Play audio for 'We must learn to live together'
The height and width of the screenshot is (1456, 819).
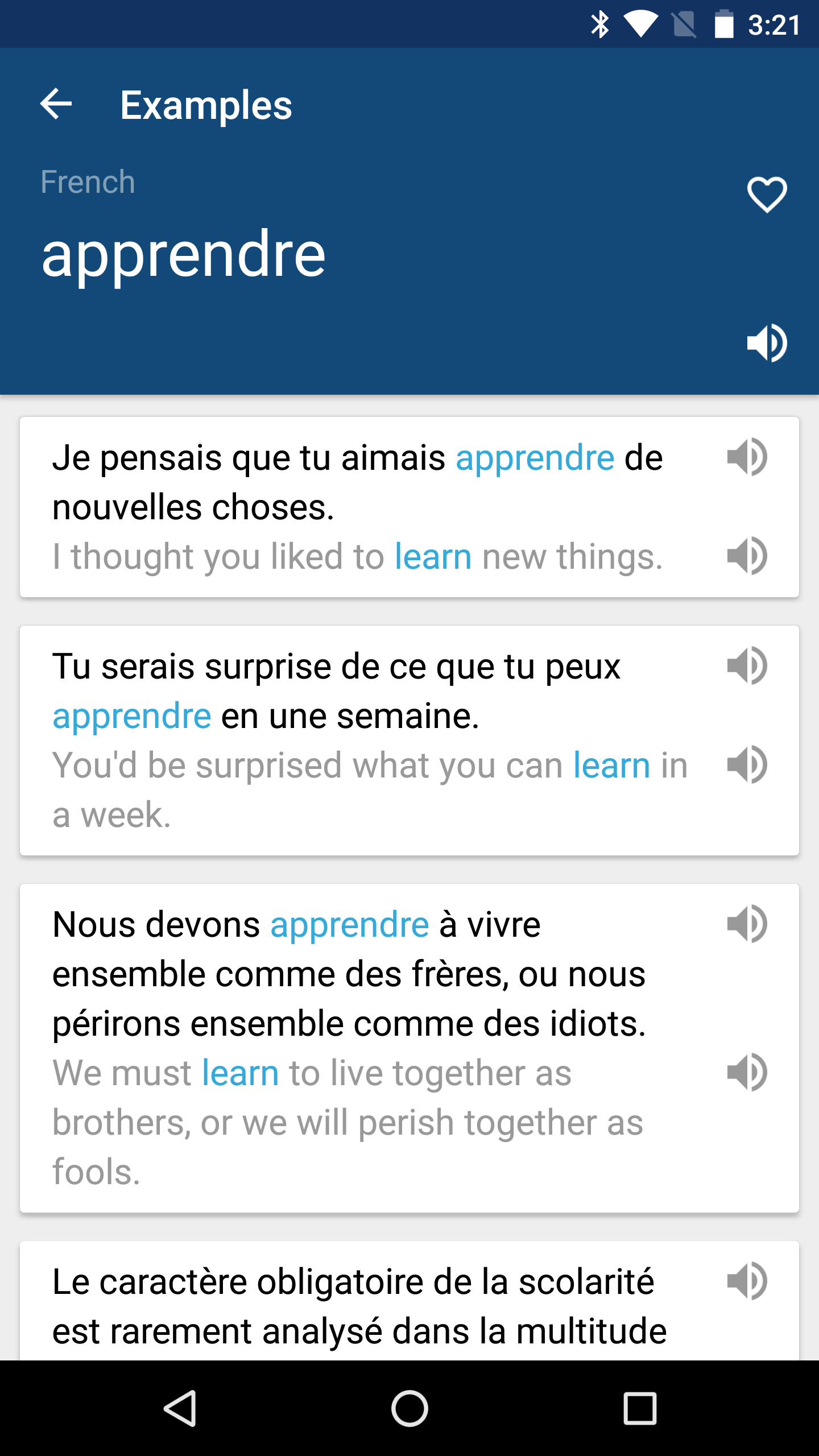pyautogui.click(x=747, y=1072)
